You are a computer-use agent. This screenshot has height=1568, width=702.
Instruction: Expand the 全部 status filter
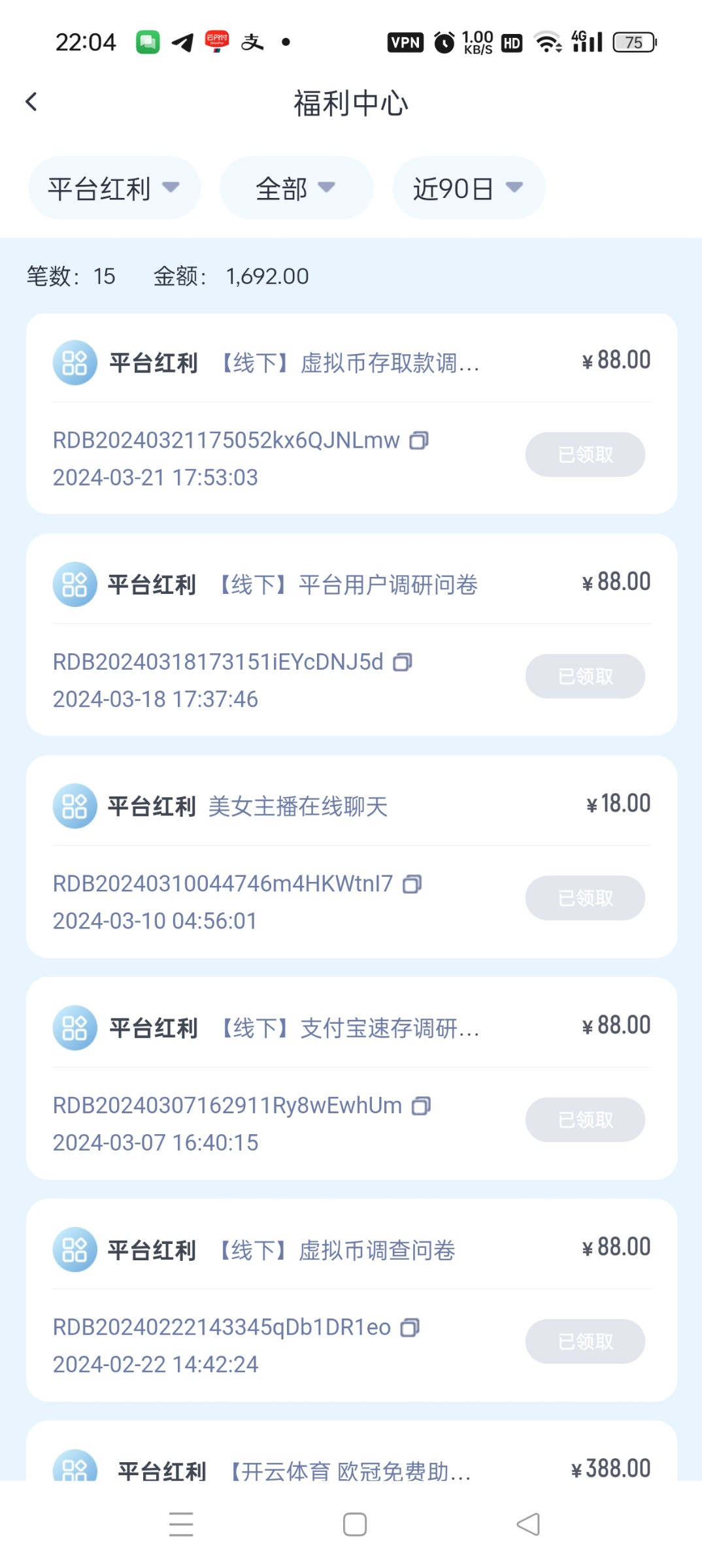coord(295,188)
